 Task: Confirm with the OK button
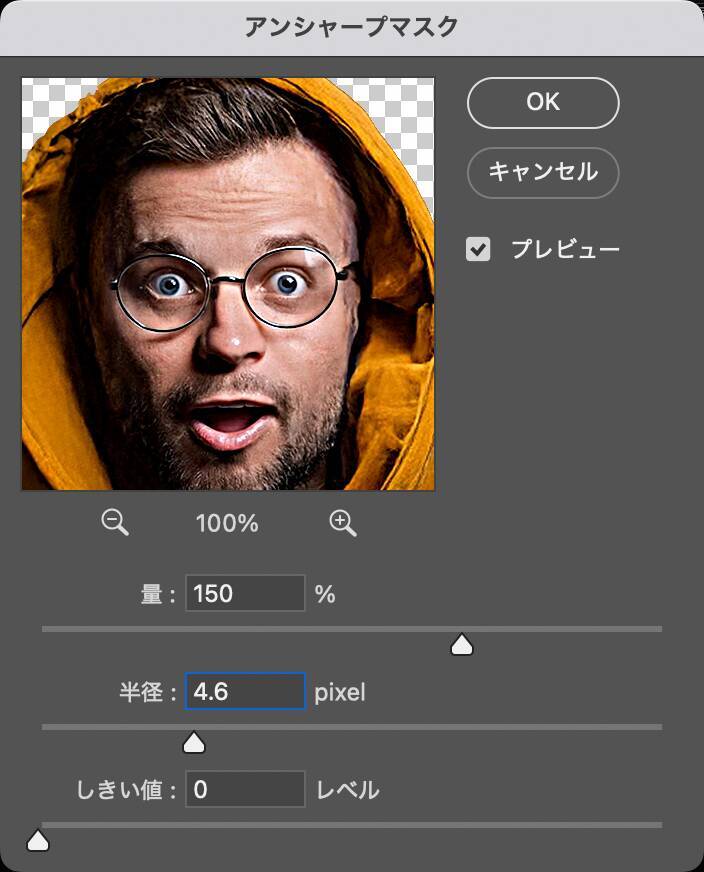click(x=543, y=102)
